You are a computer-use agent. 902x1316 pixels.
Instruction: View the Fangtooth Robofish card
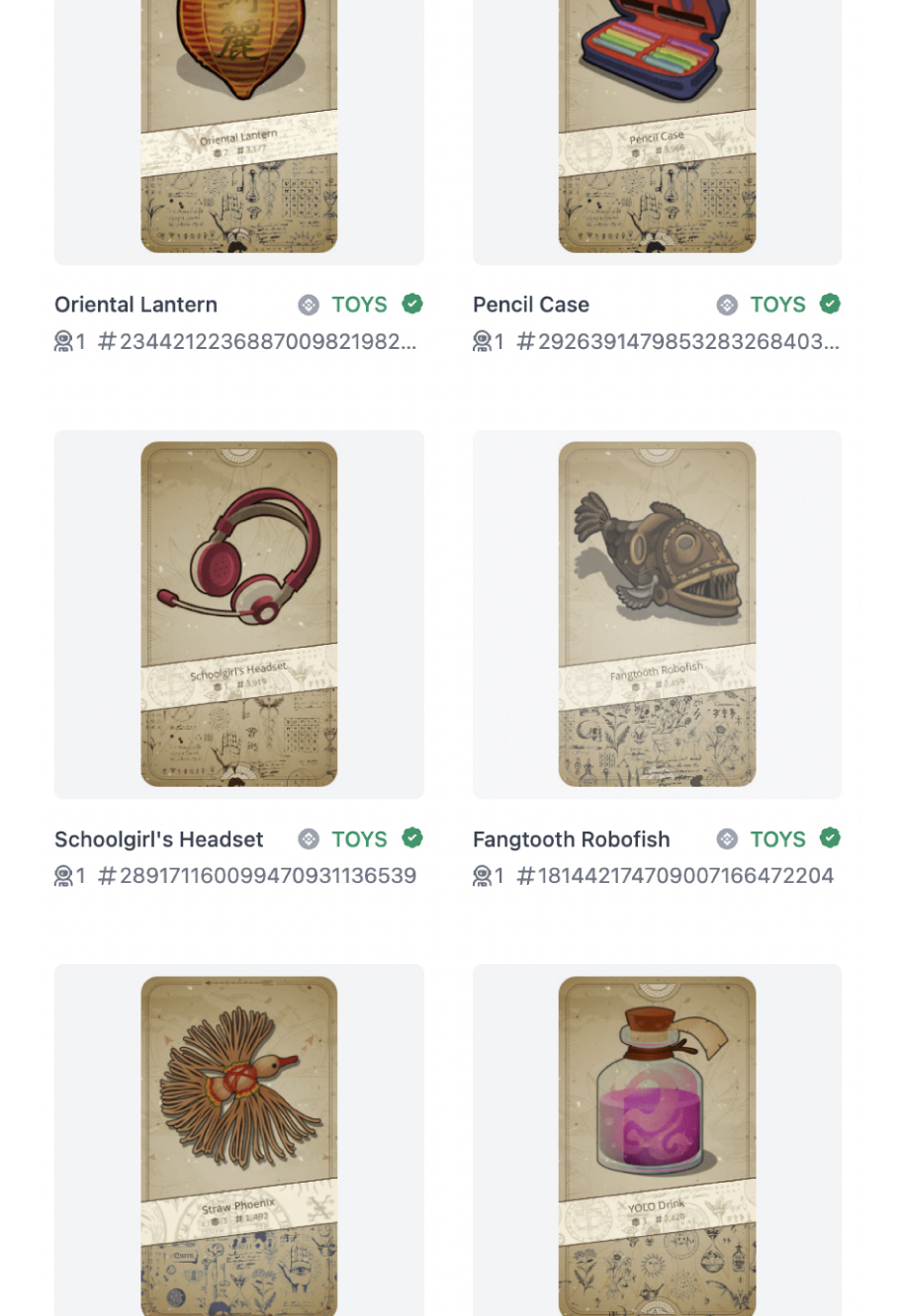(x=657, y=614)
